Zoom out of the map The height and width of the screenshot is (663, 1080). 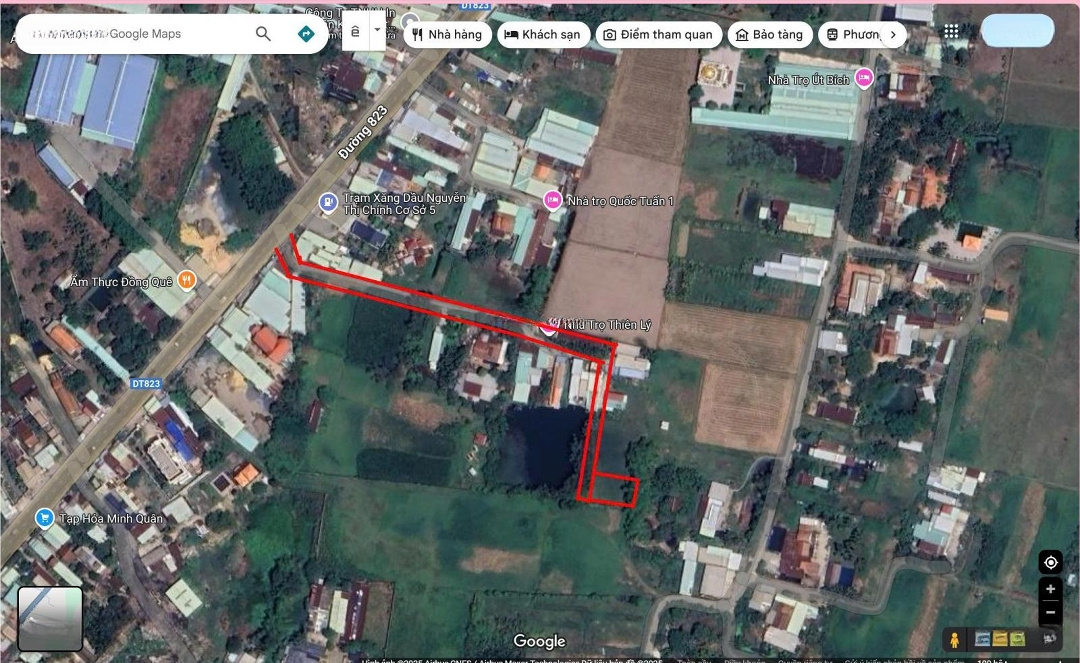point(1050,612)
